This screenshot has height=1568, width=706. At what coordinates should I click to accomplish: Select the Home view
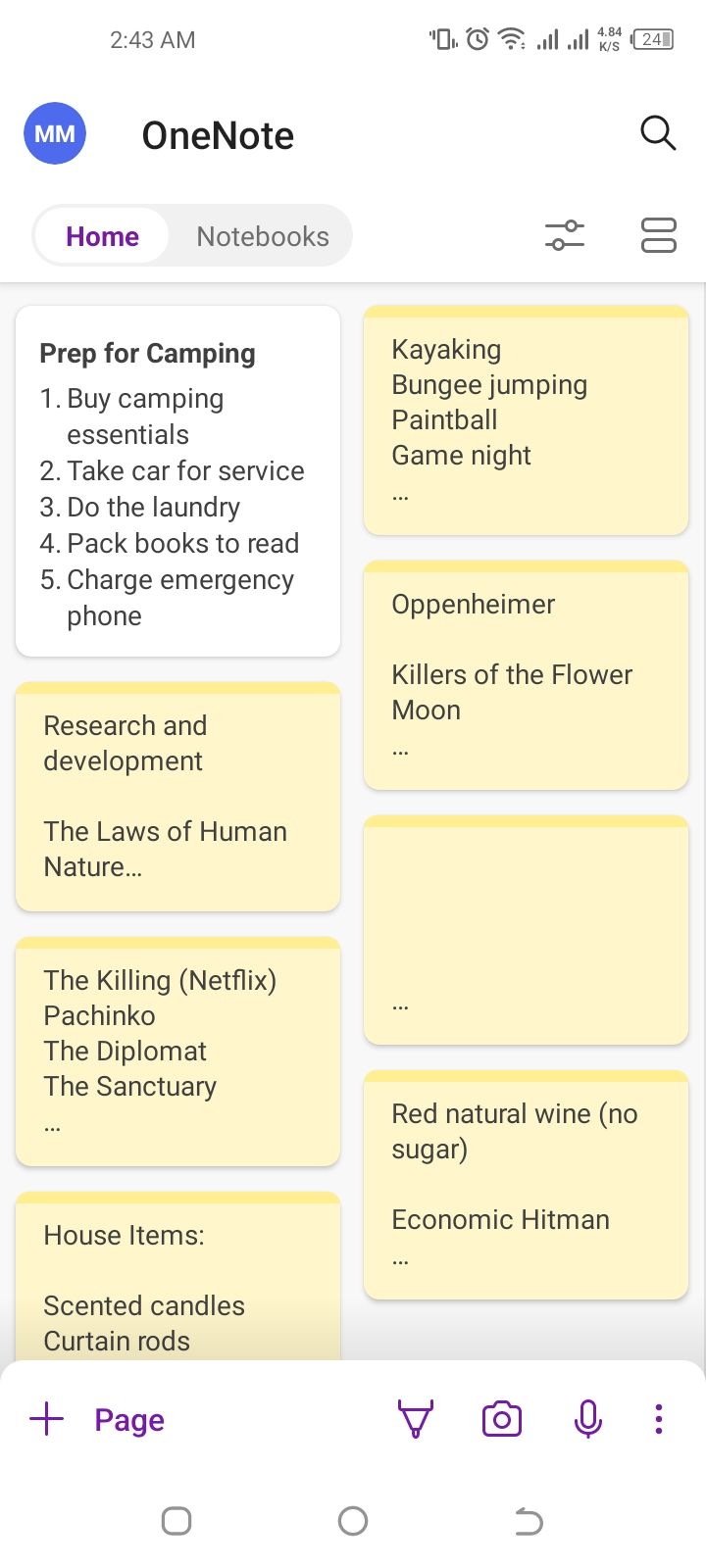[101, 235]
